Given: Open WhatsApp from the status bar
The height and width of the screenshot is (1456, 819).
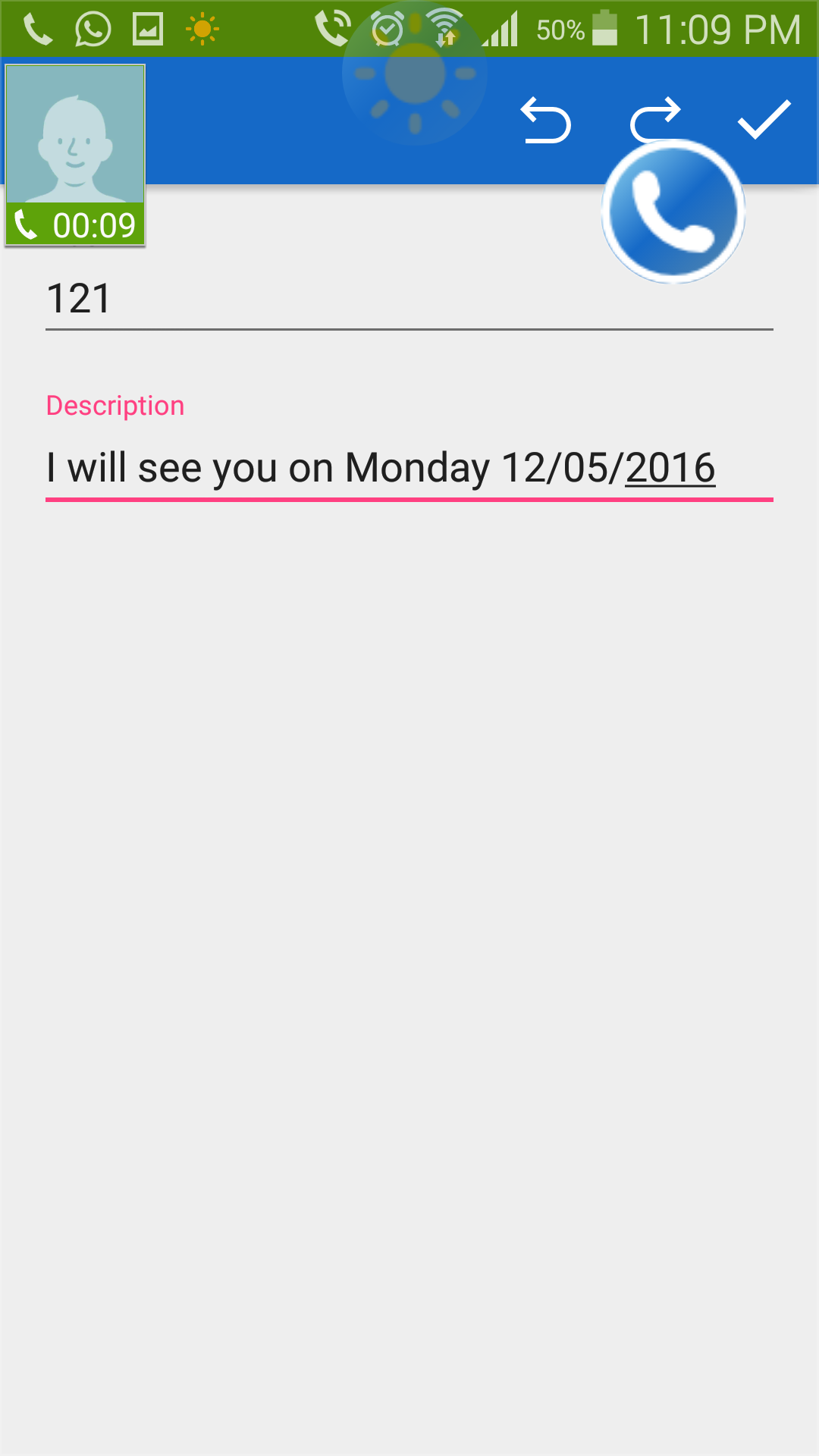Looking at the screenshot, I should click(x=92, y=29).
